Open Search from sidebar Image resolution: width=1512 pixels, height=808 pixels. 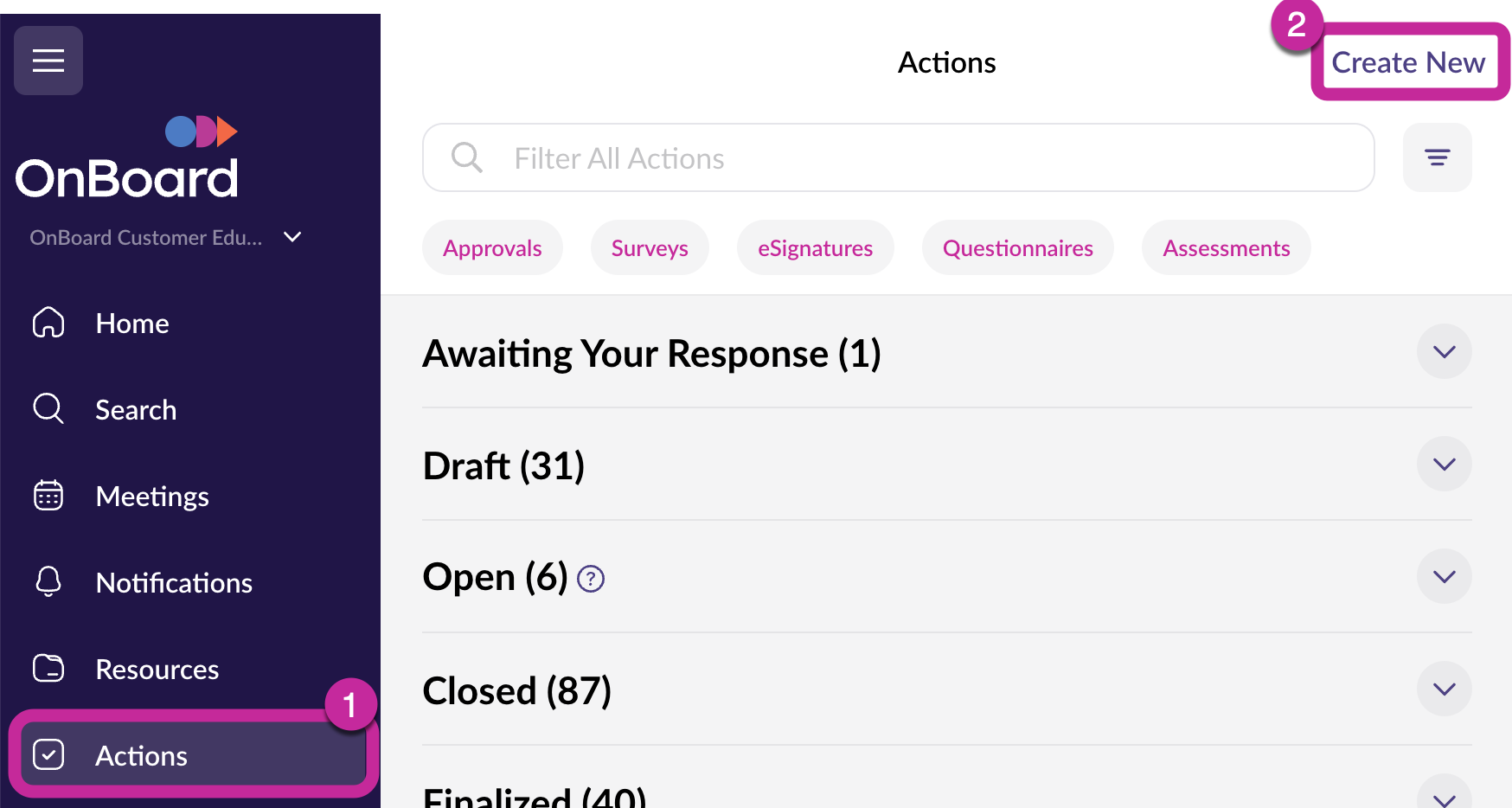tap(135, 410)
